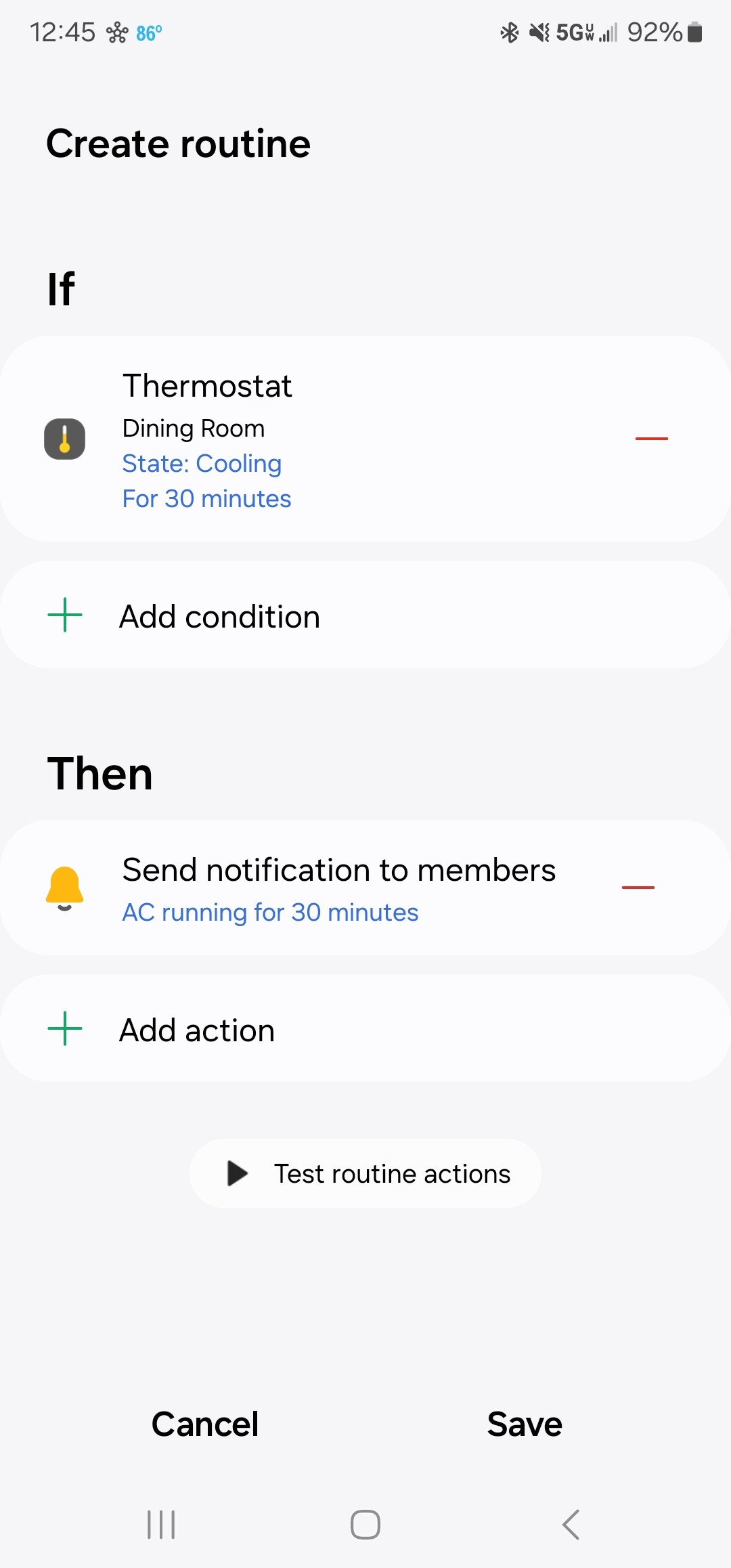The height and width of the screenshot is (1568, 731).
Task: Remove the Thermostat condition
Action: pos(651,439)
